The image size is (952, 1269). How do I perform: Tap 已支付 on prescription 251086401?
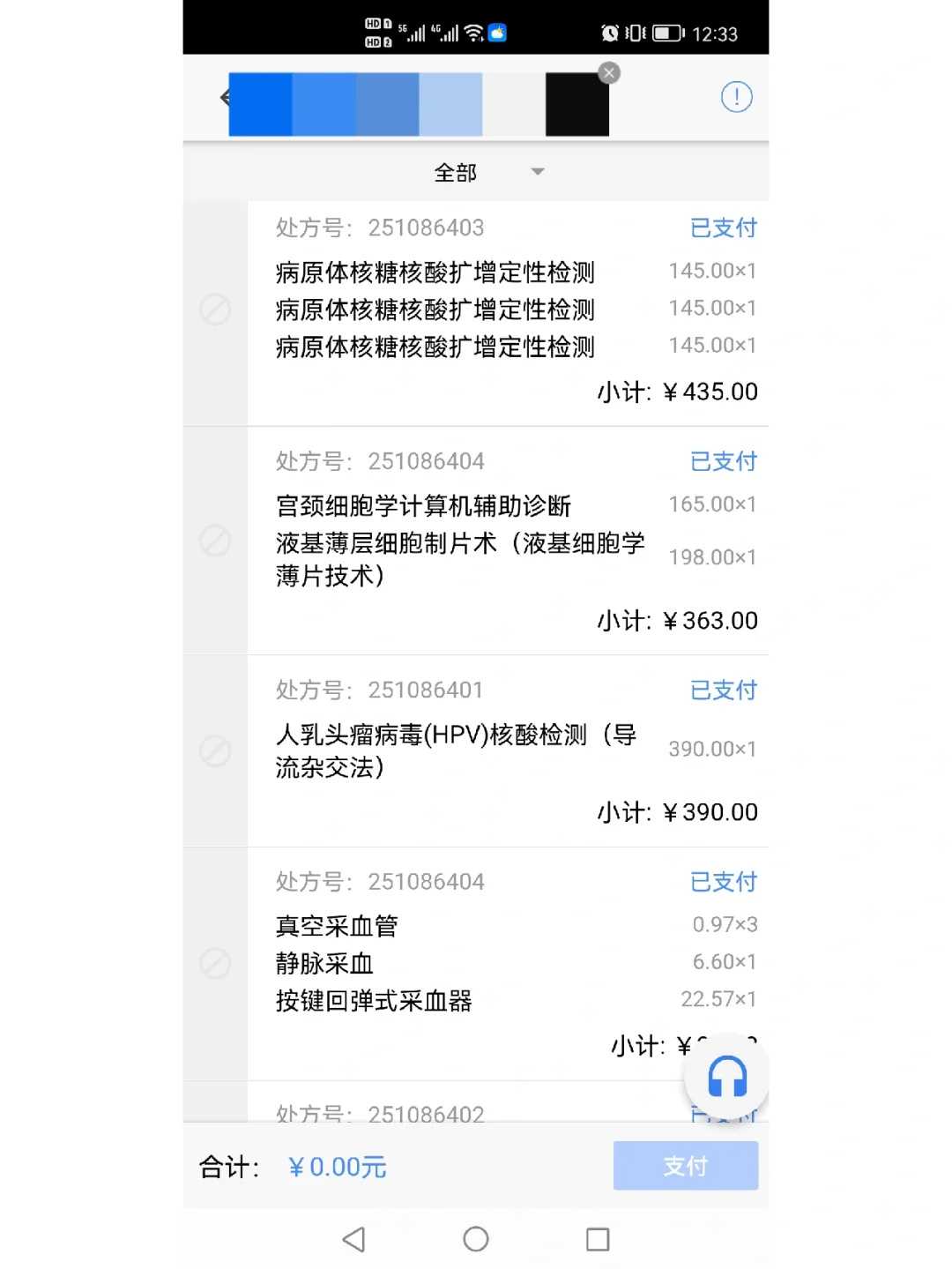click(724, 690)
